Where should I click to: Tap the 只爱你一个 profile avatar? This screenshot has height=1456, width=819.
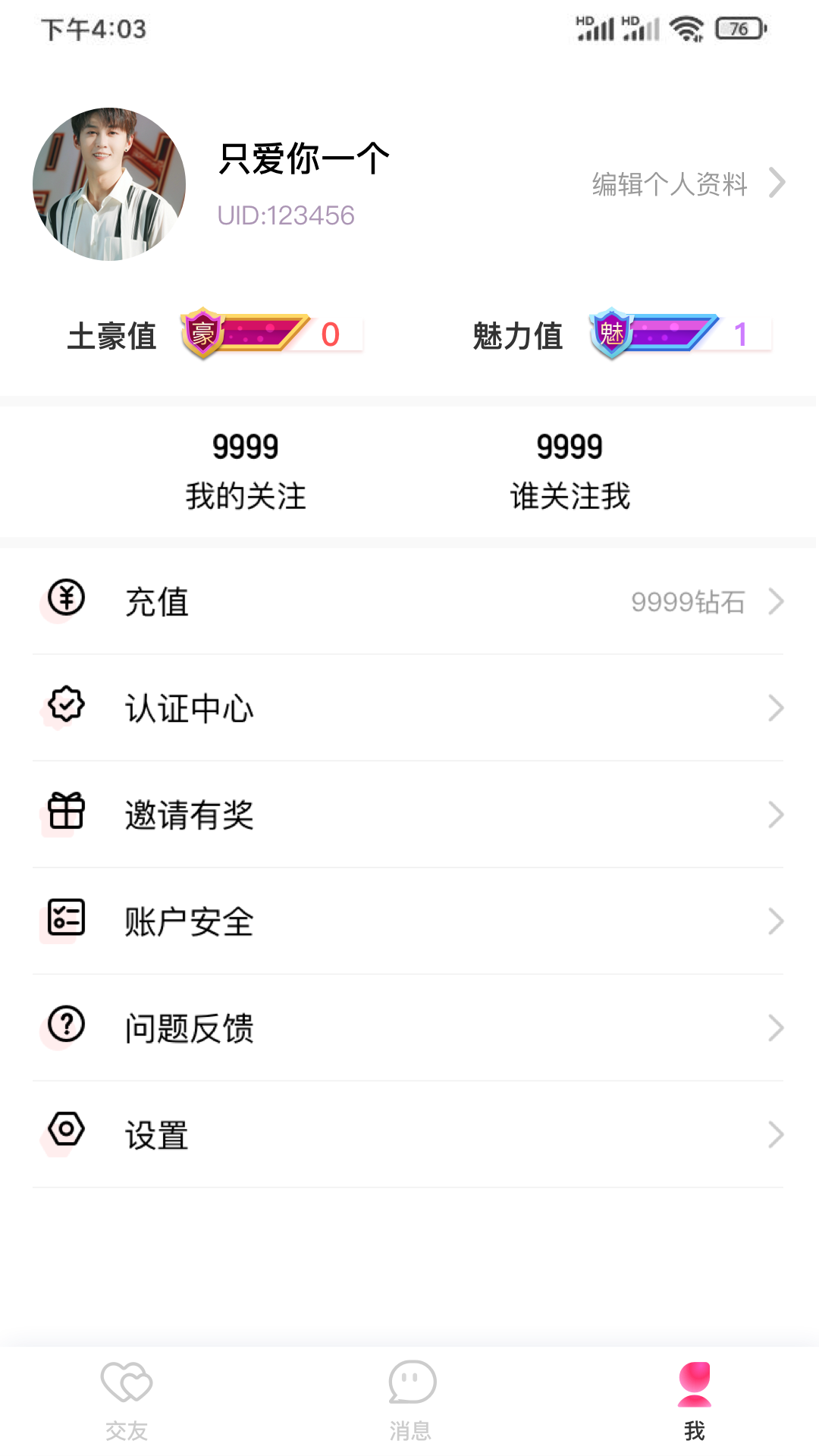(110, 184)
